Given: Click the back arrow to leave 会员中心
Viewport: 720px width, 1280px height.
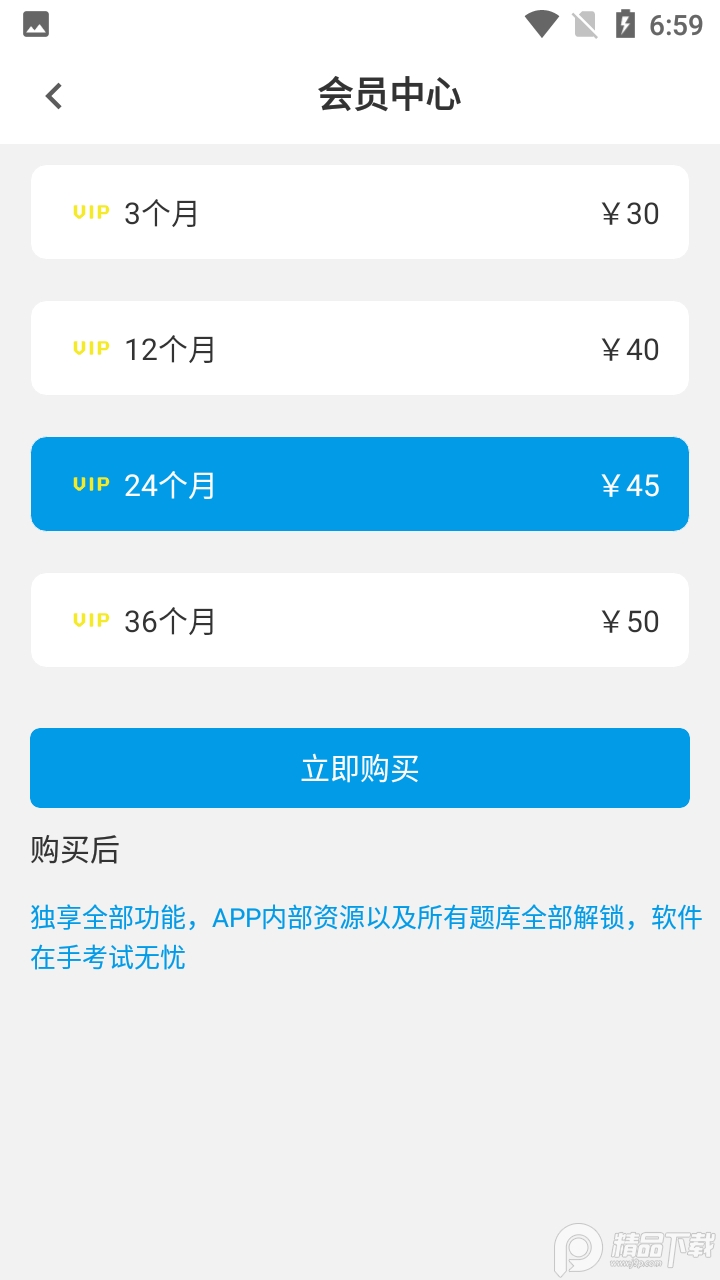Looking at the screenshot, I should point(52,95).
